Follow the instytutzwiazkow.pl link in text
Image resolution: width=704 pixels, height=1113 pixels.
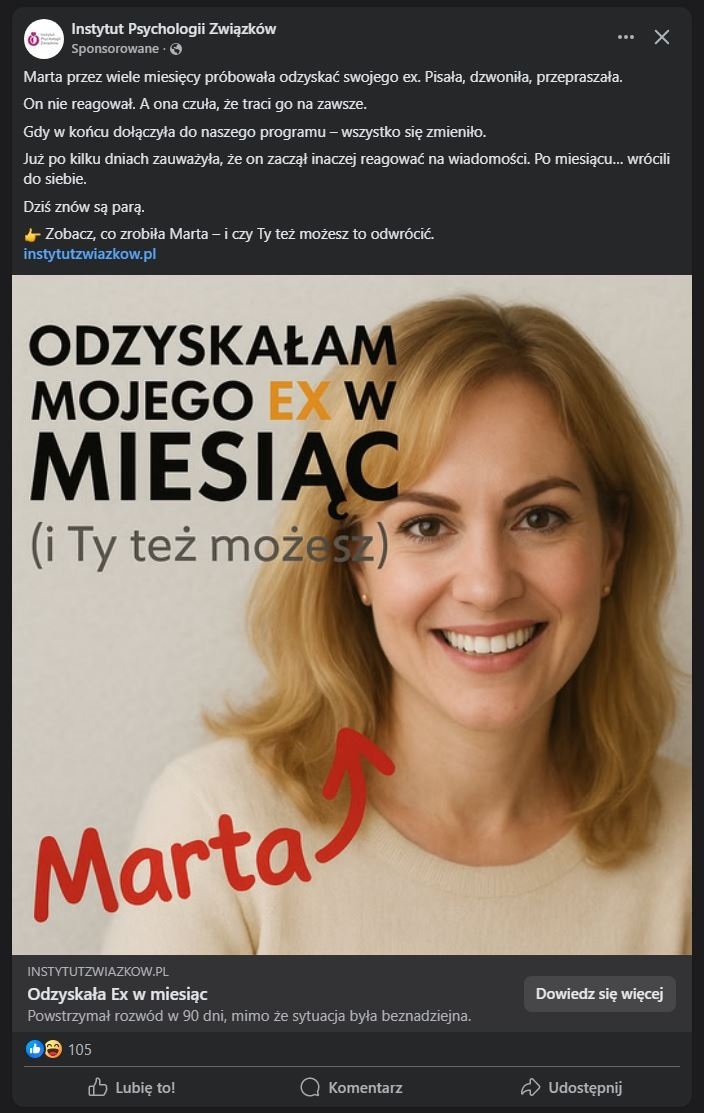[x=89, y=254]
